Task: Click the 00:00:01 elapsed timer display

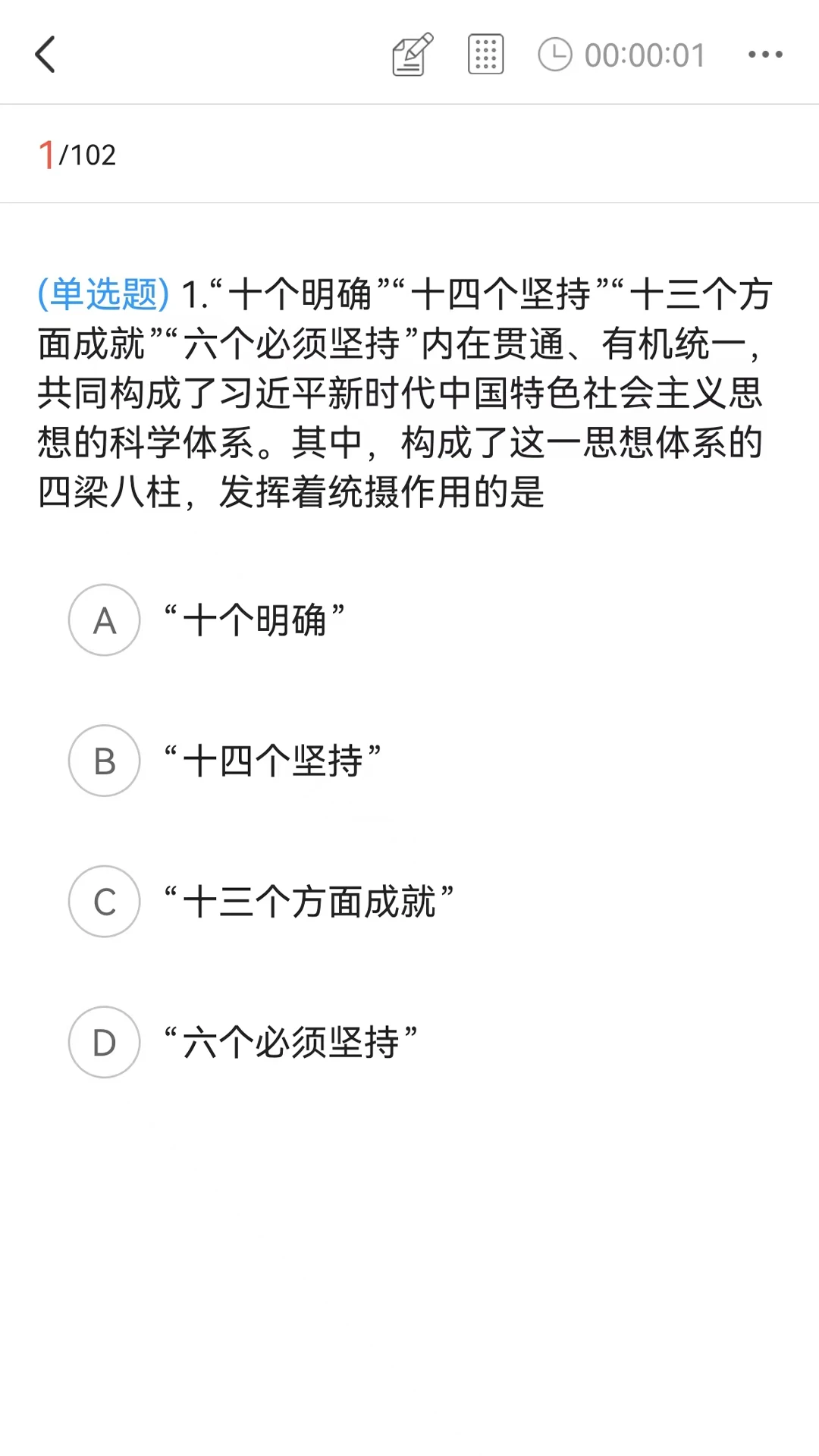Action: 645,54
